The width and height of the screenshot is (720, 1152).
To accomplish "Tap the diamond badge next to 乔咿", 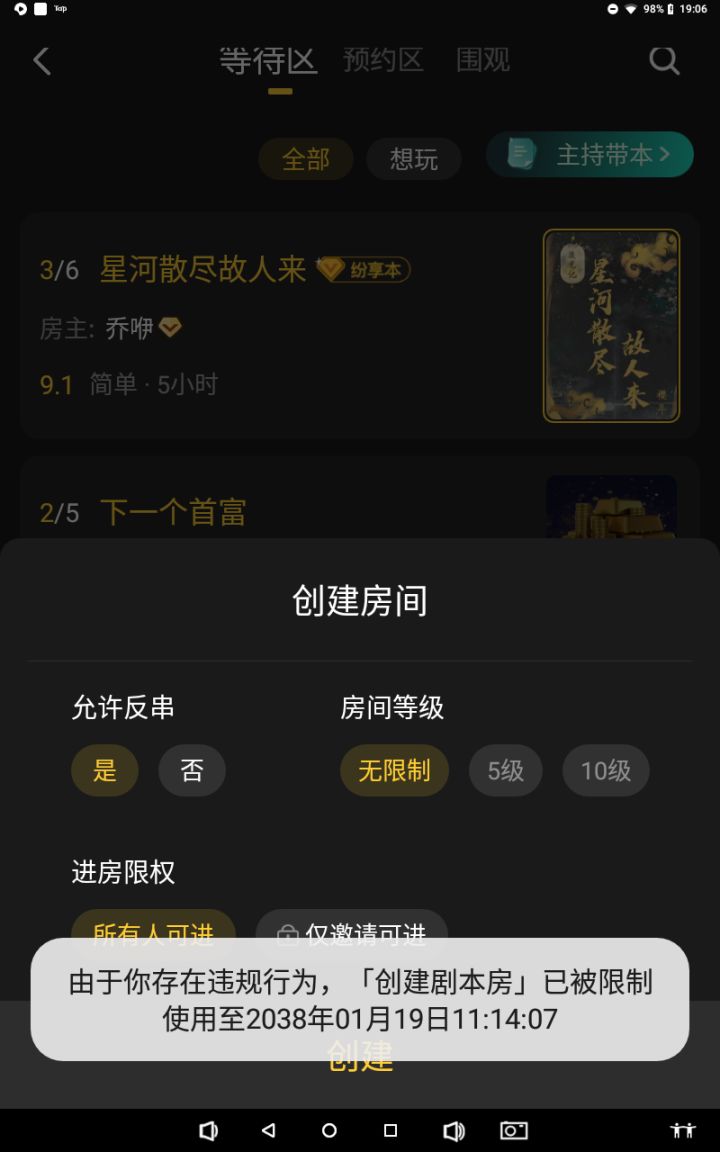I will (x=168, y=328).
